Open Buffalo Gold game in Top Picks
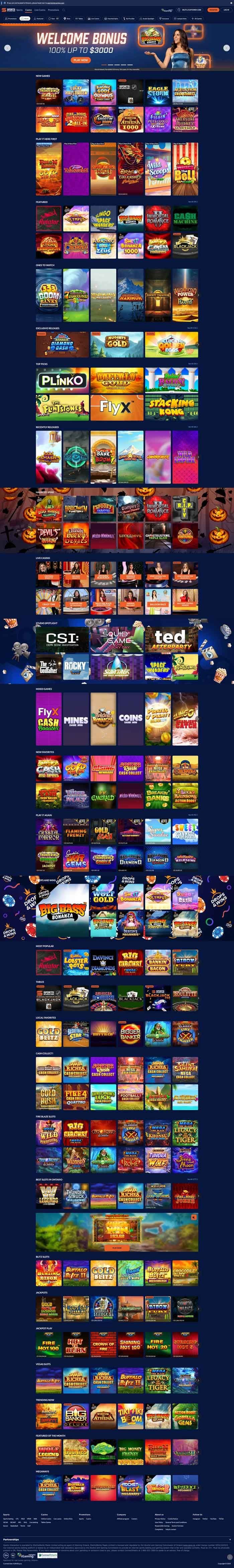234x1568 pixels. (x=116, y=380)
